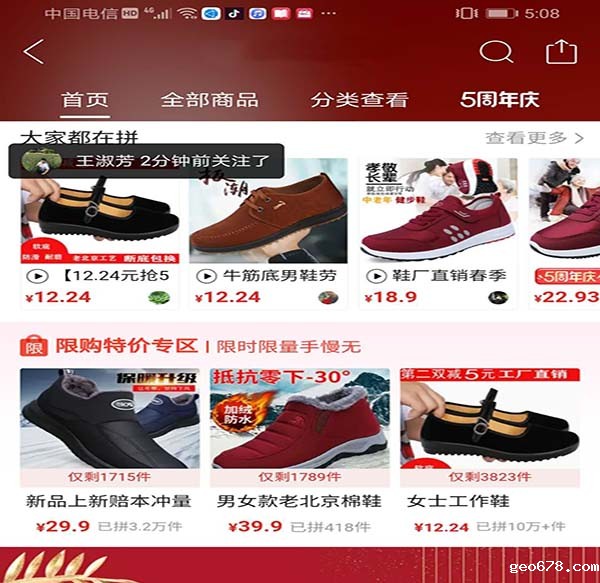The height and width of the screenshot is (583, 600).
Task: Open the ¥22.93 product card
Action: pos(565,230)
